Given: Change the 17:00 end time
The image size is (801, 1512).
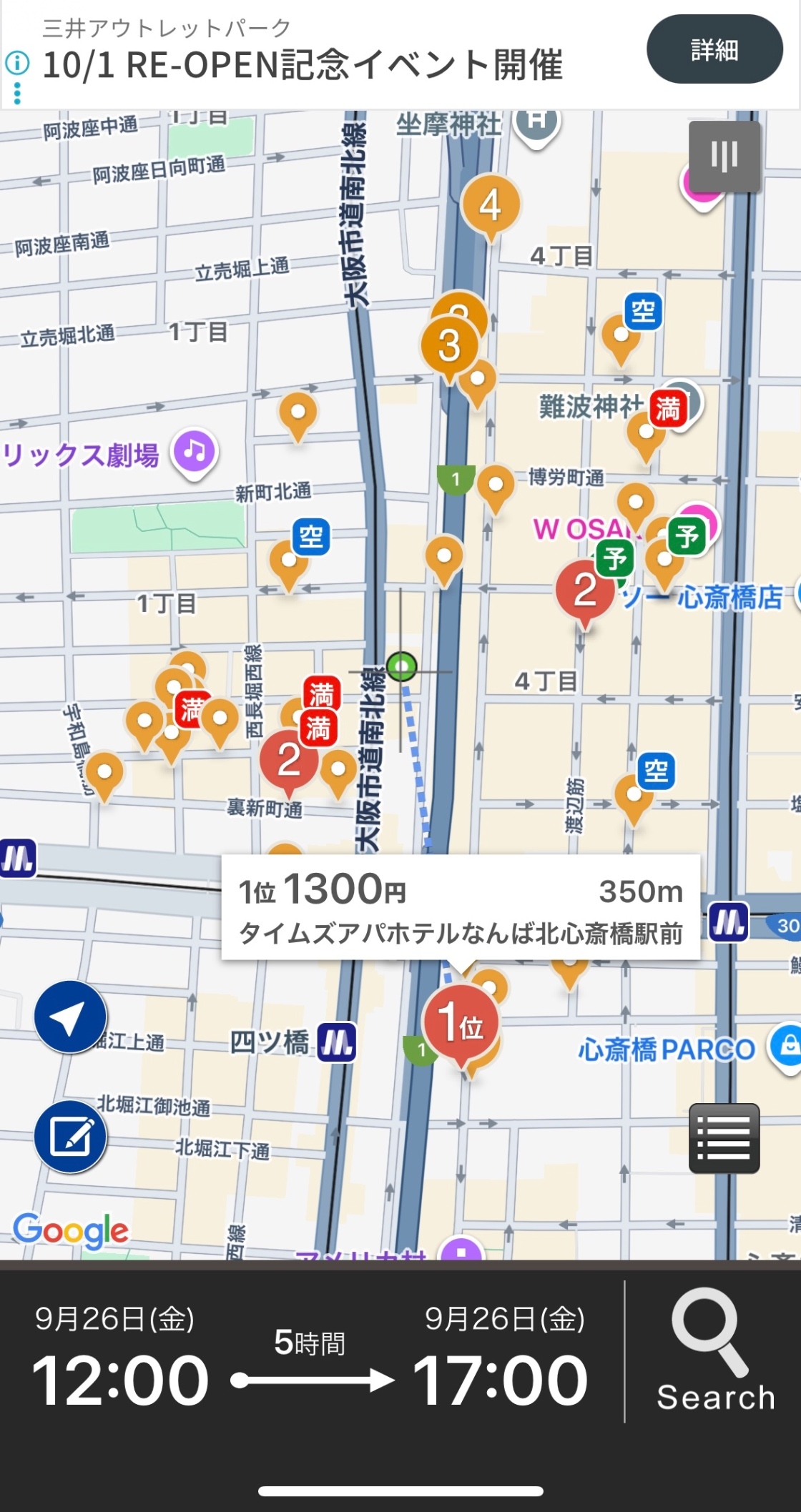Looking at the screenshot, I should point(501,1380).
